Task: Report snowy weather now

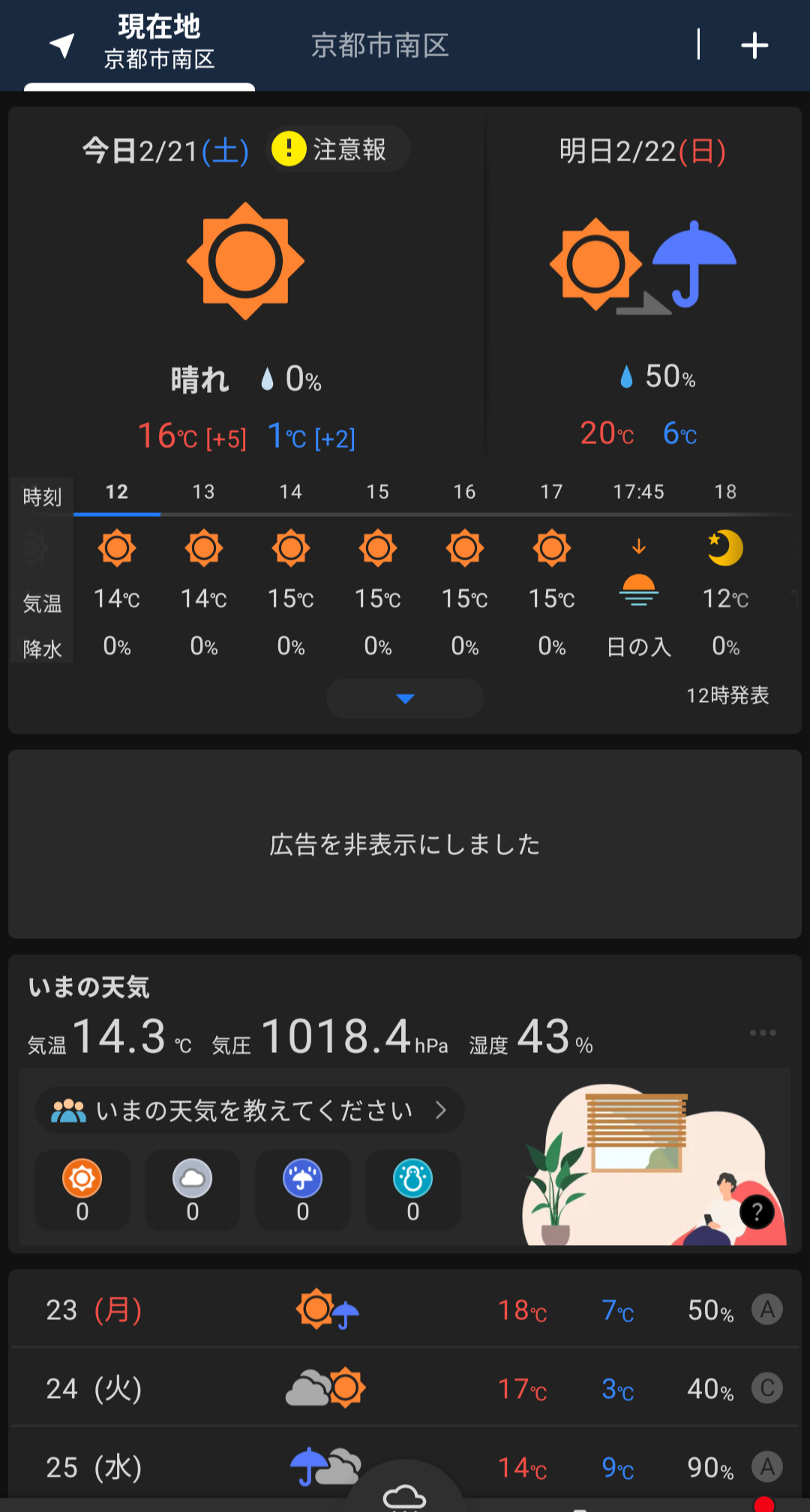Action: click(x=413, y=1189)
